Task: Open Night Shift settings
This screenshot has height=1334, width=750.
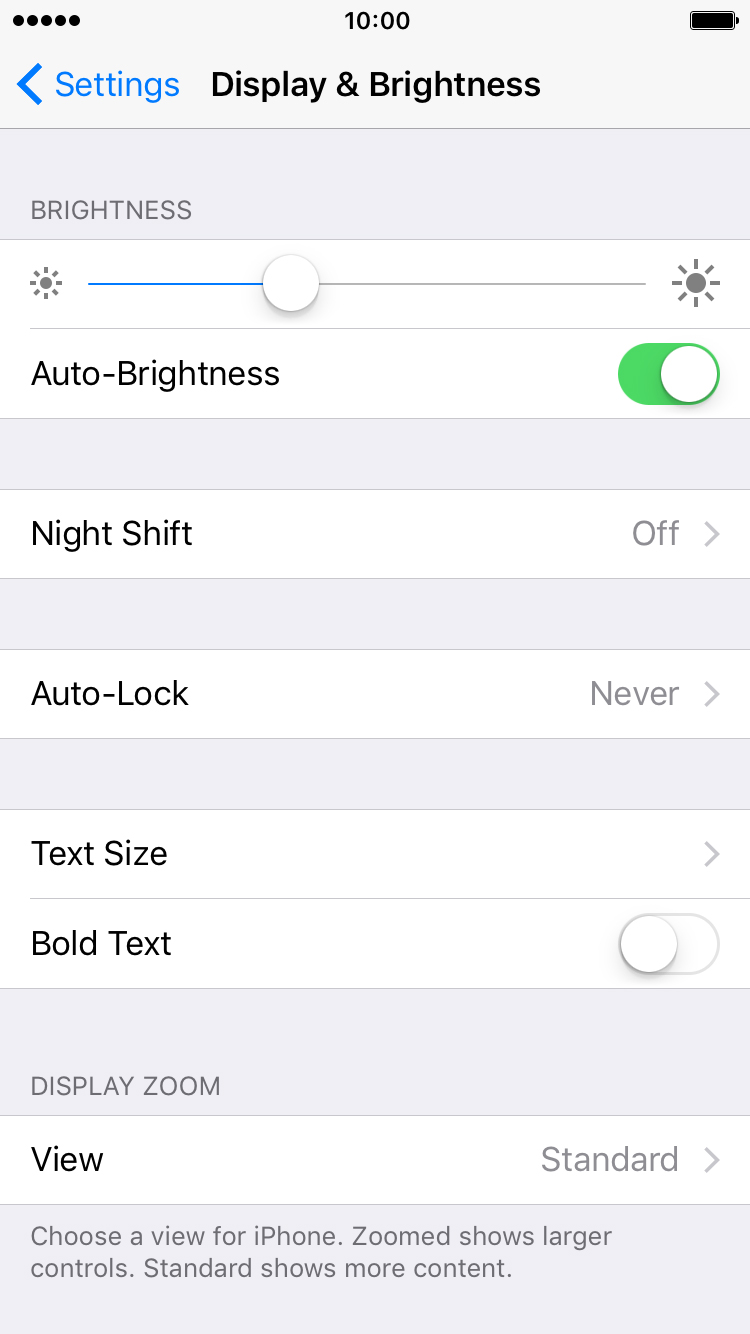Action: [375, 534]
